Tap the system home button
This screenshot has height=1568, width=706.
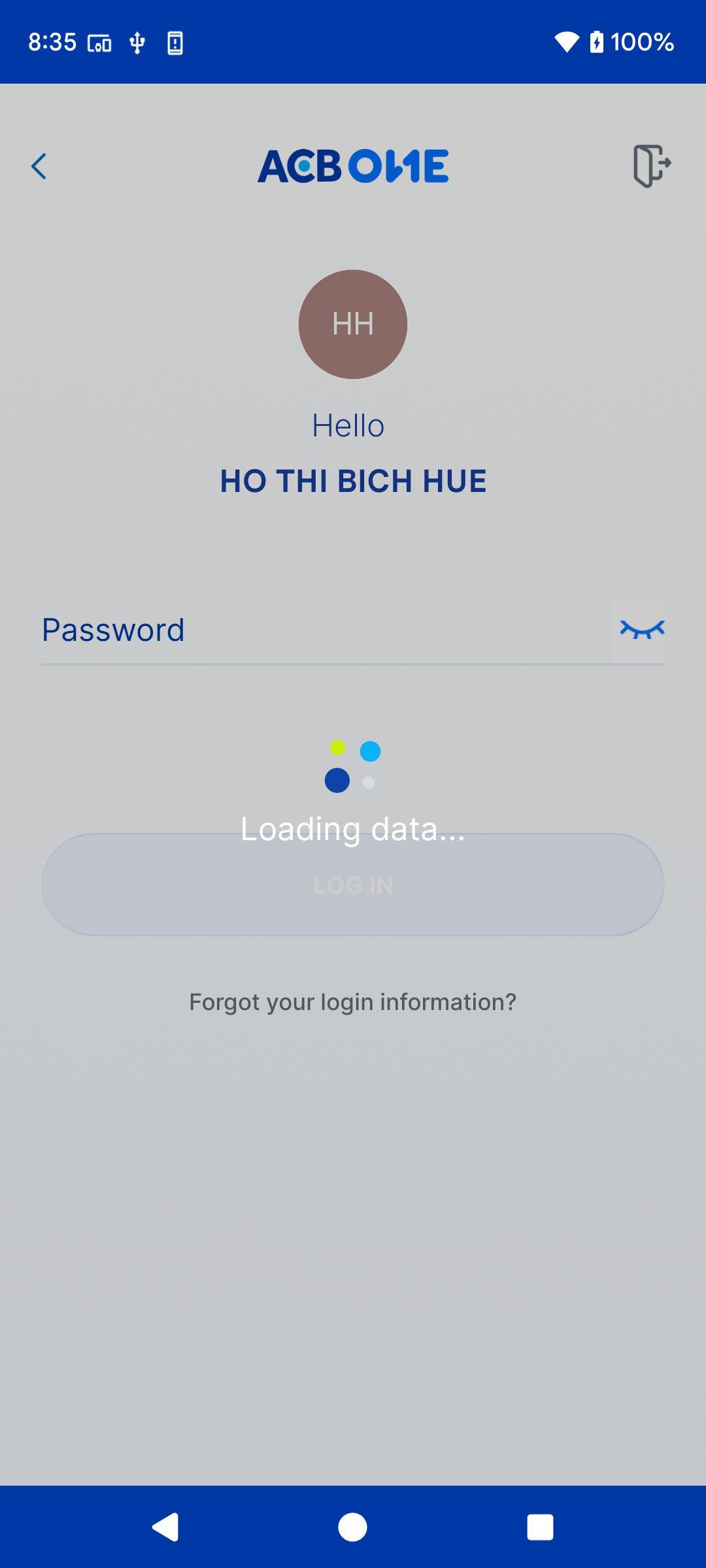352,1527
